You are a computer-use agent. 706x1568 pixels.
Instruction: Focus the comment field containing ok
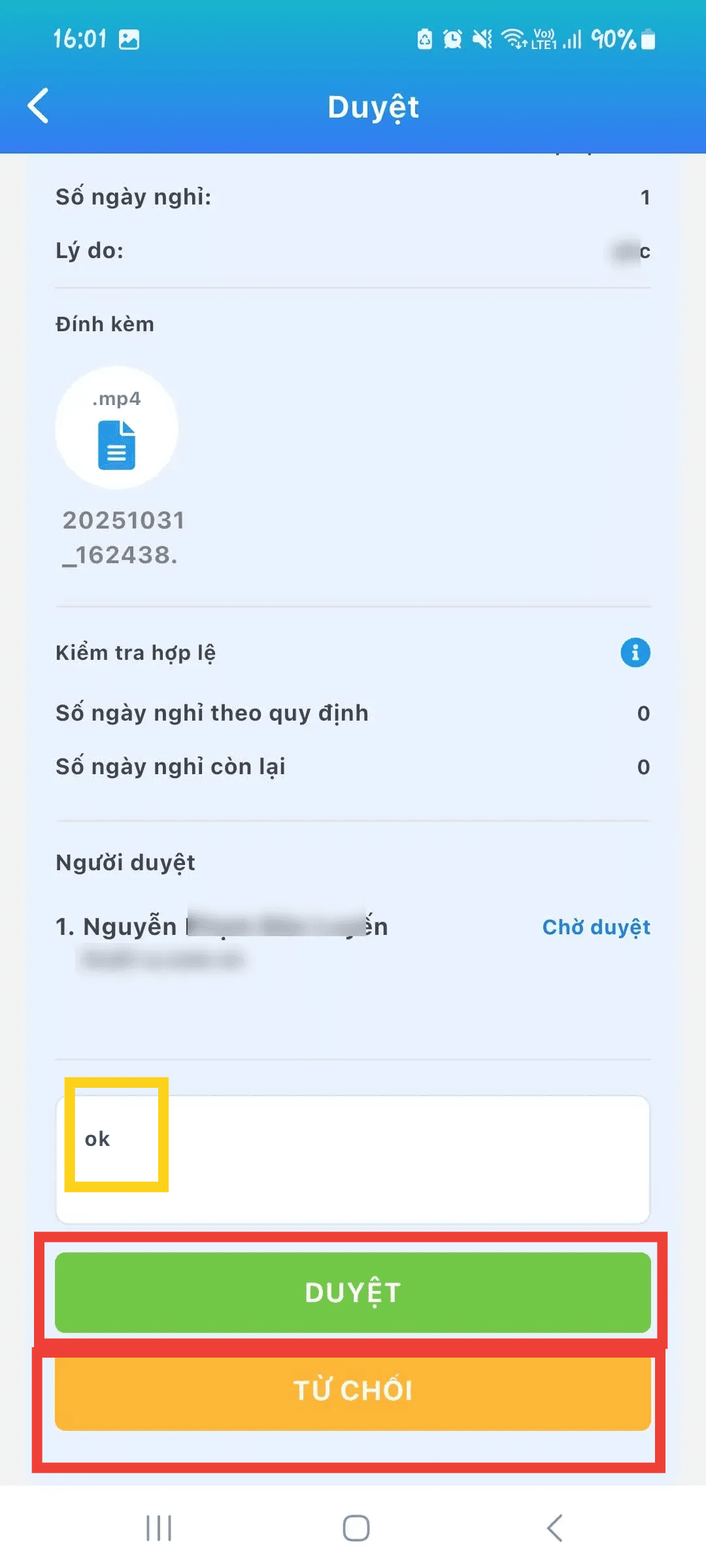click(353, 1159)
